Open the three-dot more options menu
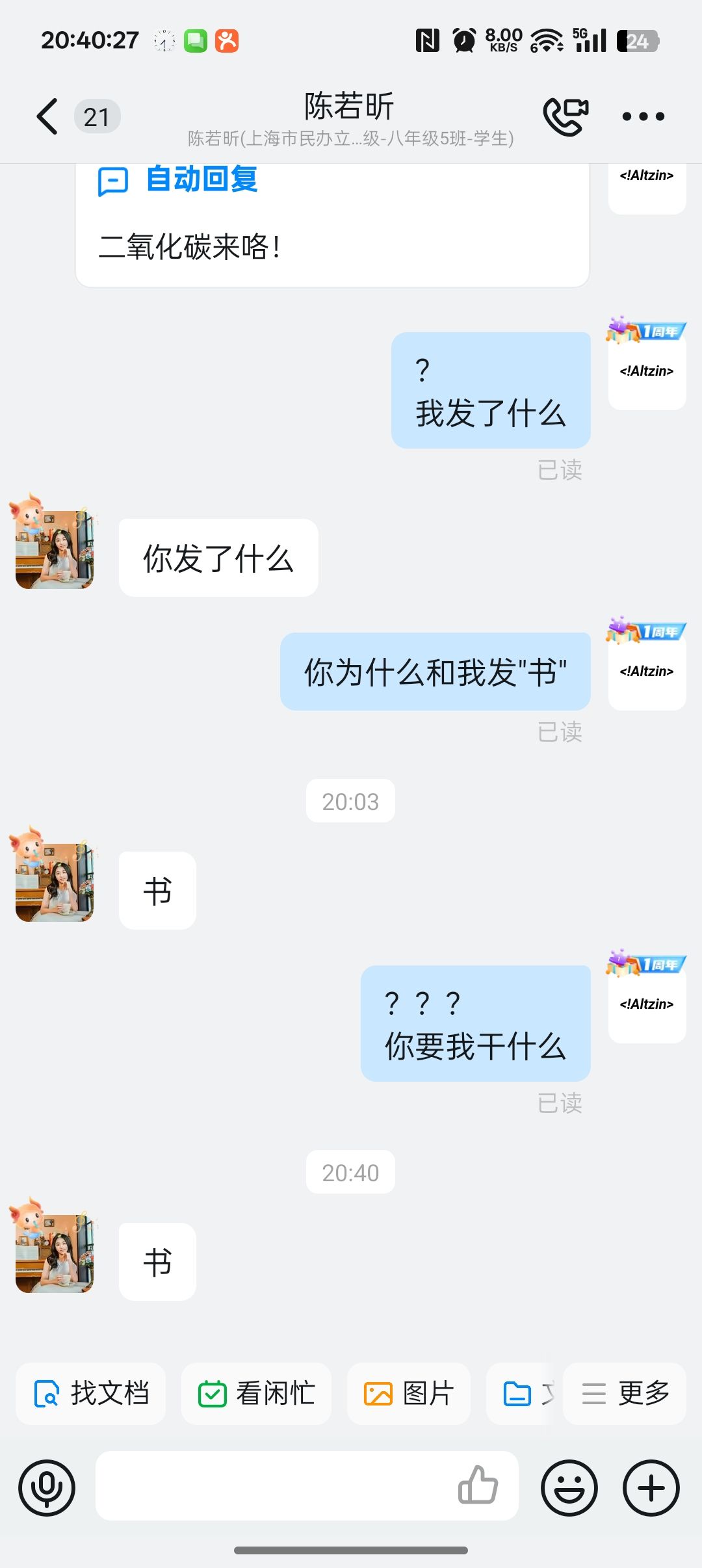 [643, 116]
